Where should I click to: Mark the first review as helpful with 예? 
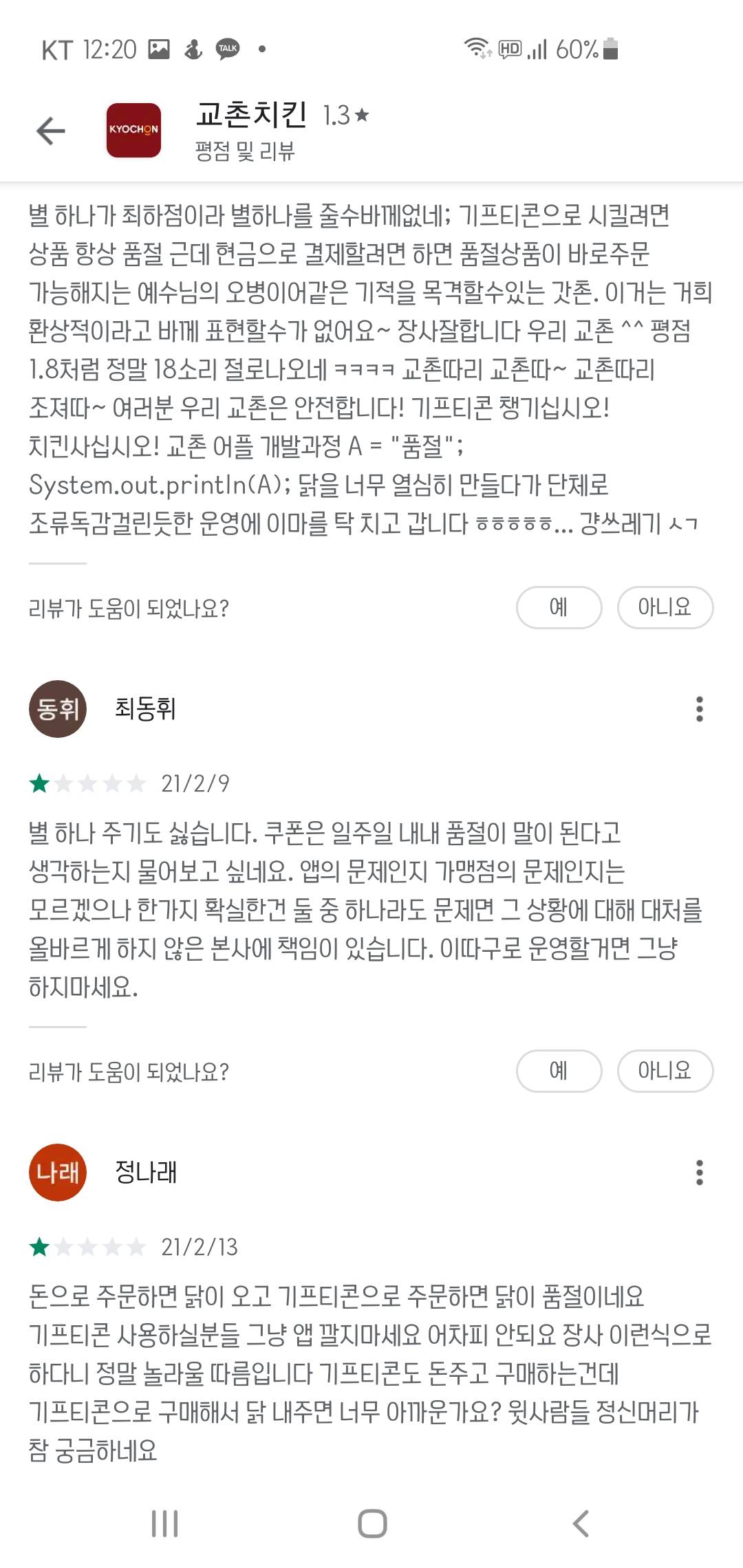point(559,607)
